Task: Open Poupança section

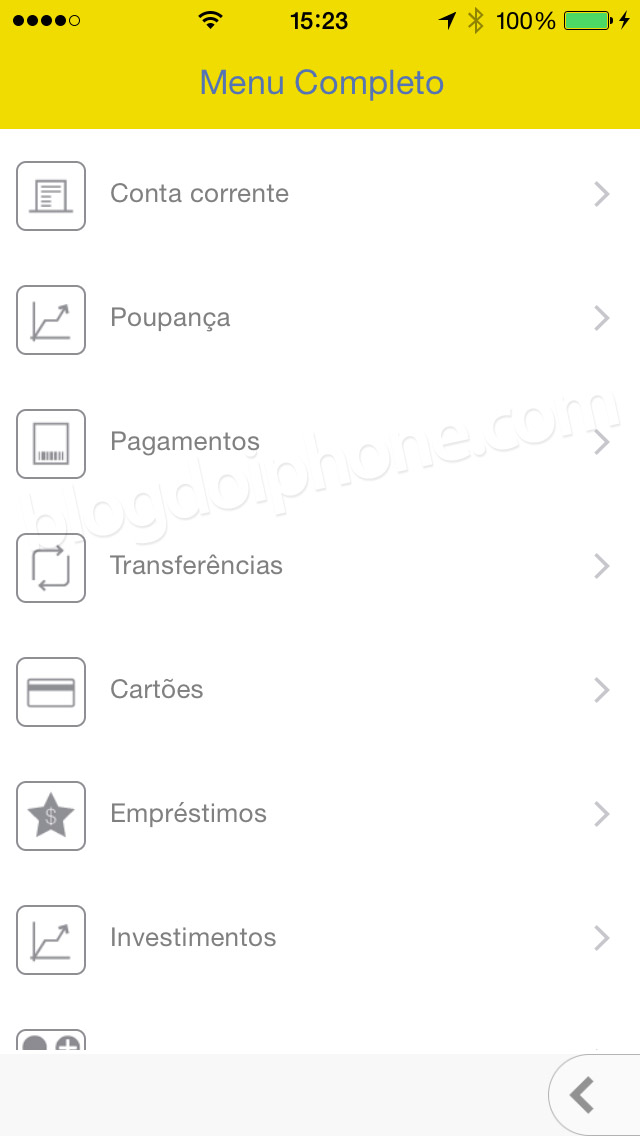Action: click(320, 319)
